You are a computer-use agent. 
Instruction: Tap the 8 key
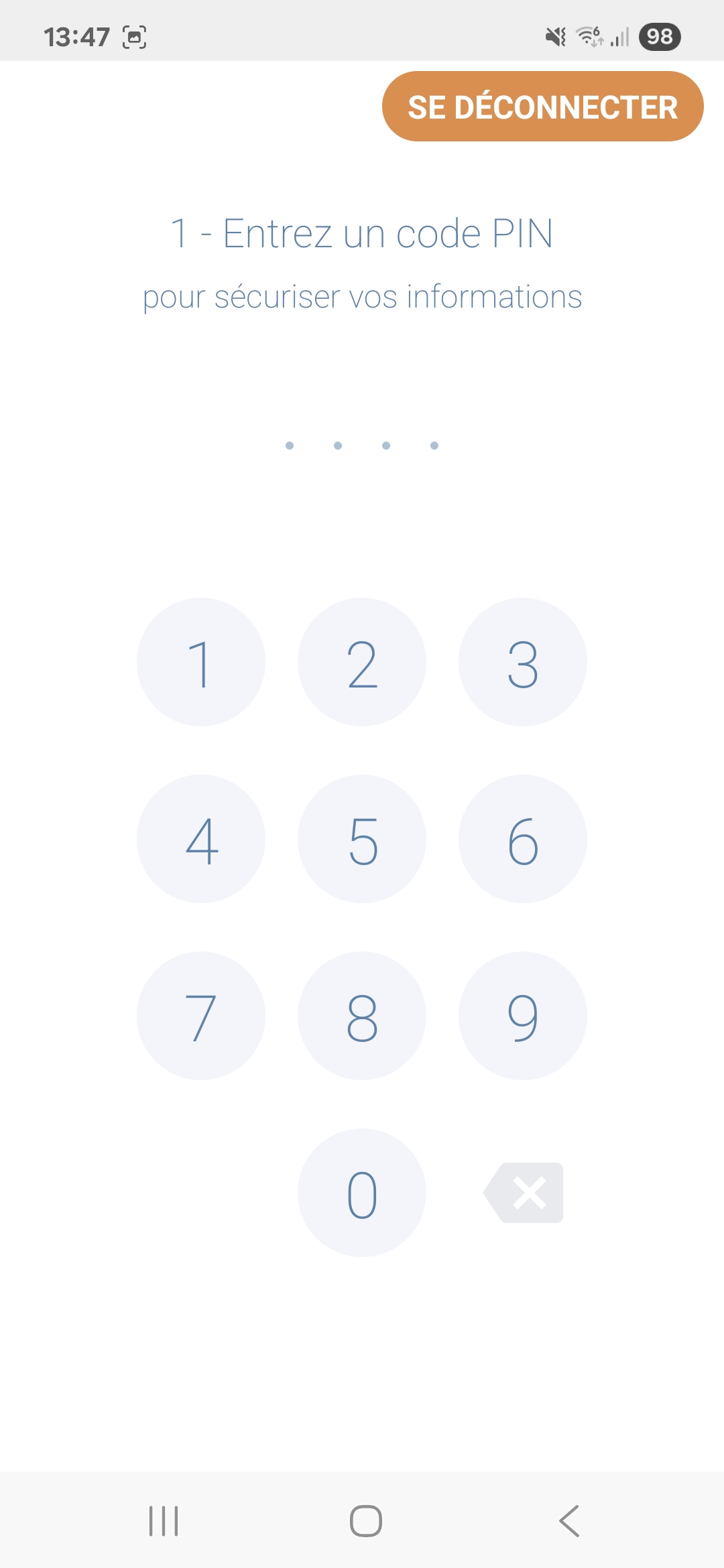(362, 1016)
